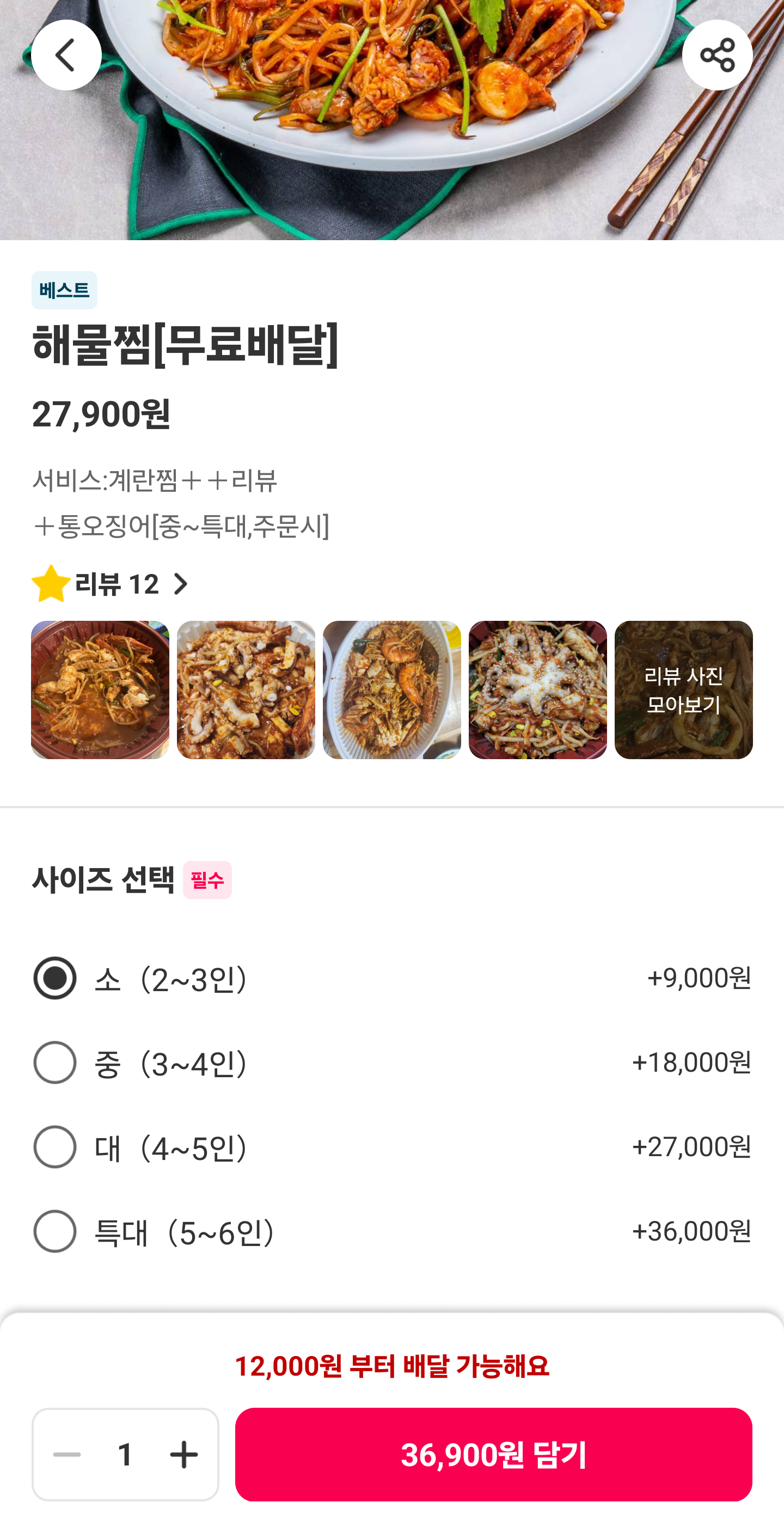Tap 36,900원 담기 to add to cart
The width and height of the screenshot is (784, 1533).
tap(493, 1454)
